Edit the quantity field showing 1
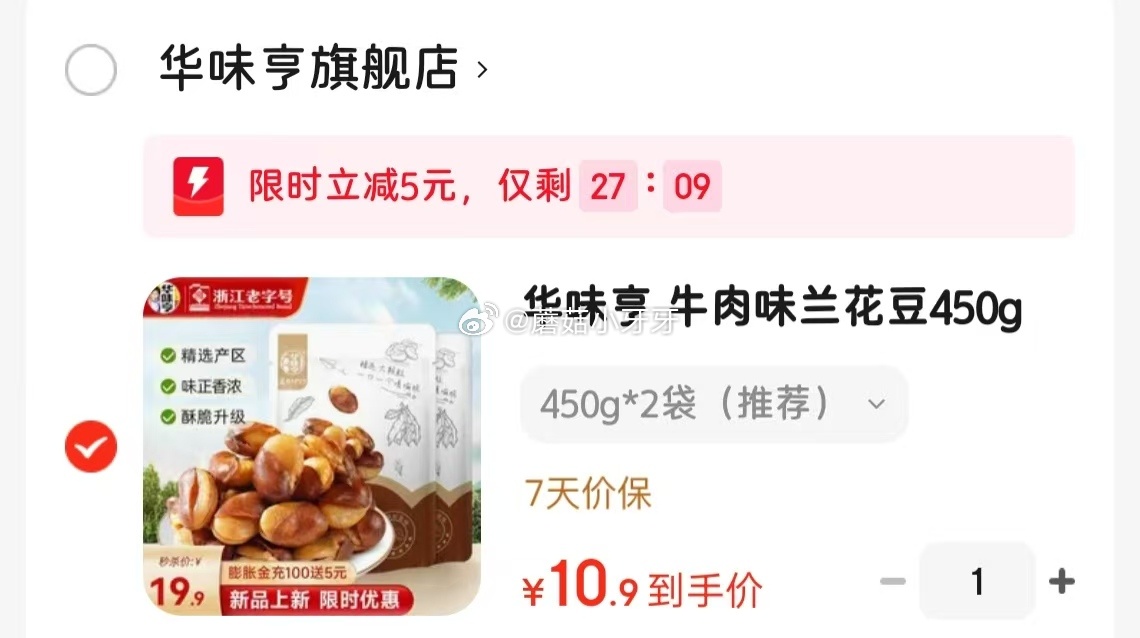The image size is (1140, 638). pyautogui.click(x=977, y=581)
